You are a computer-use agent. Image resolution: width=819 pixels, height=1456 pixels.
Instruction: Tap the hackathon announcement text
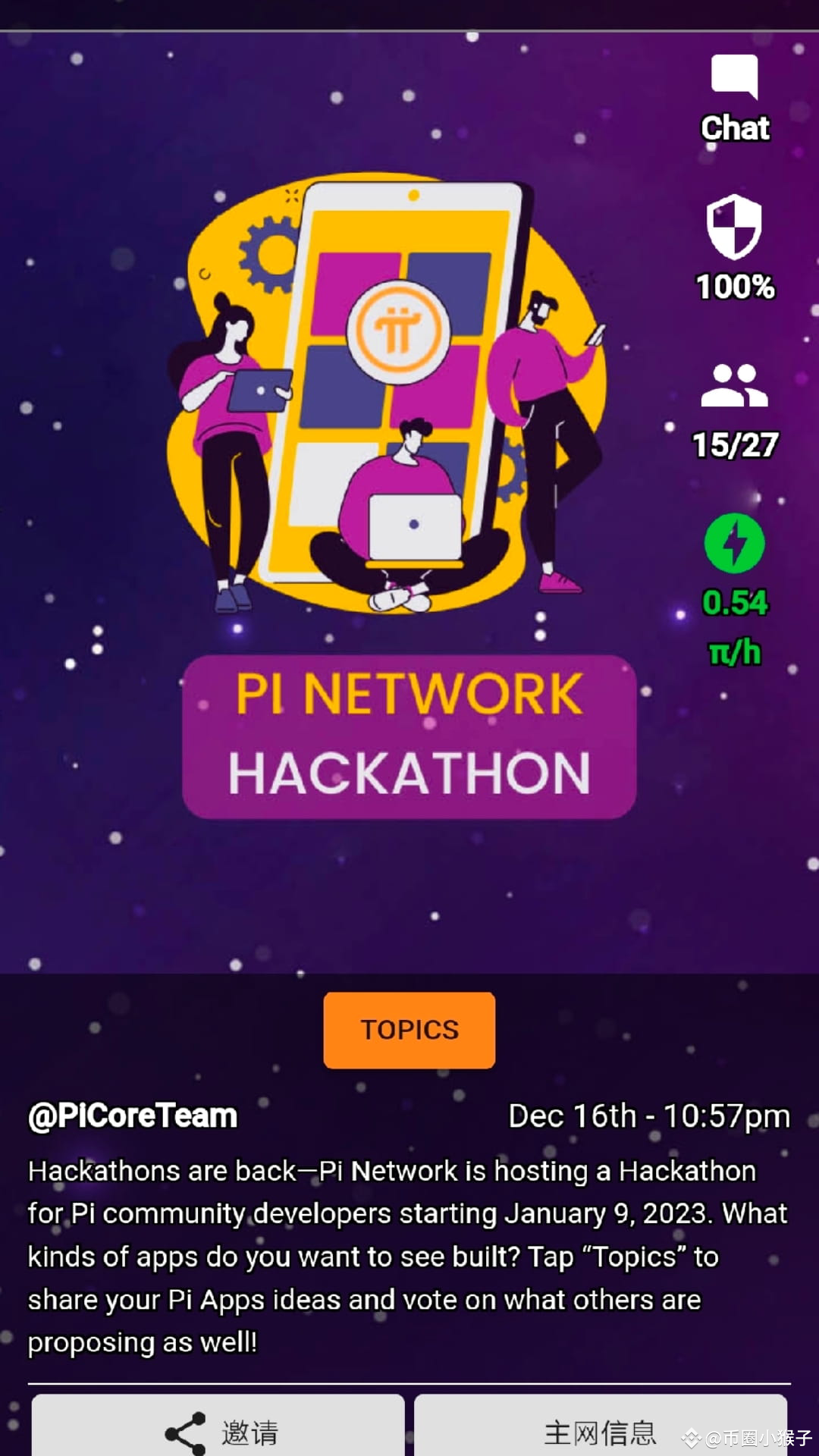(409, 1255)
